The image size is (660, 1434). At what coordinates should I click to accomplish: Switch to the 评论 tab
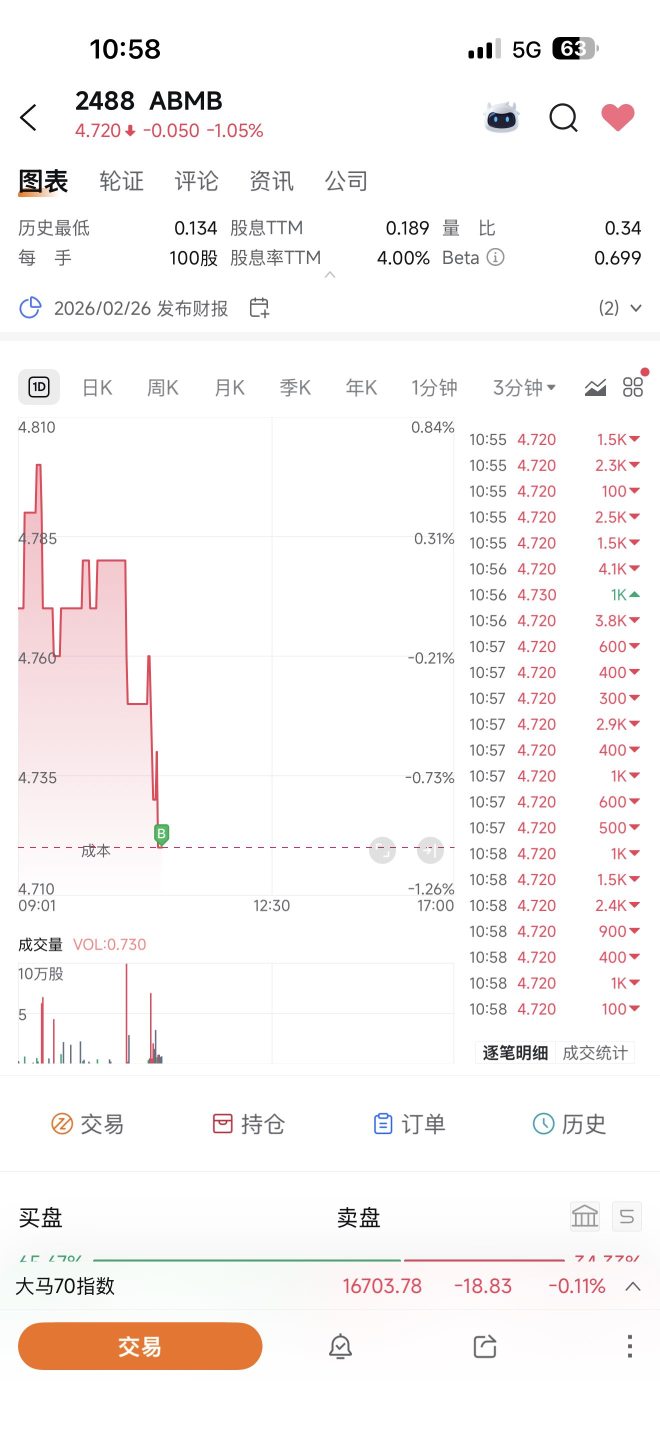pos(197,181)
